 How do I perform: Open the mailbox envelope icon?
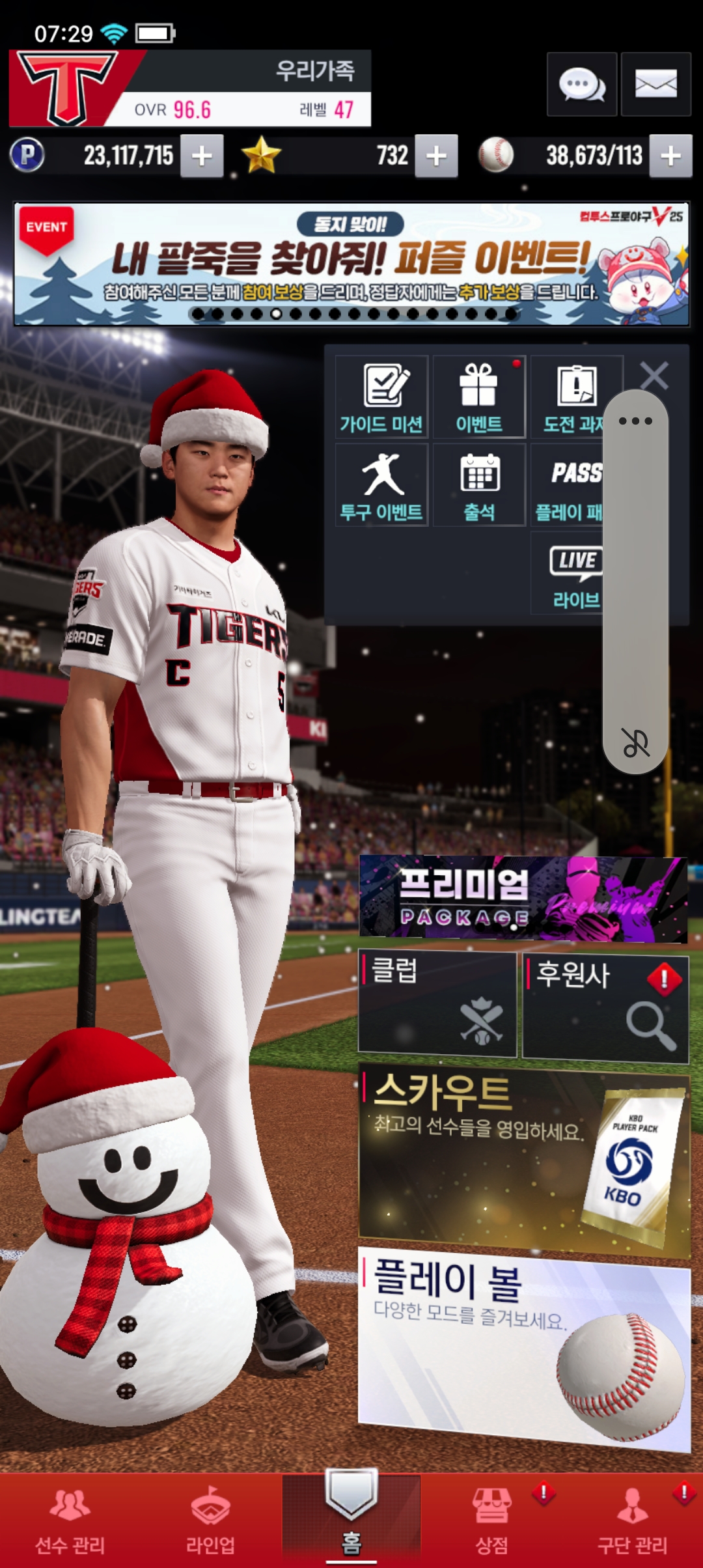coord(655,84)
